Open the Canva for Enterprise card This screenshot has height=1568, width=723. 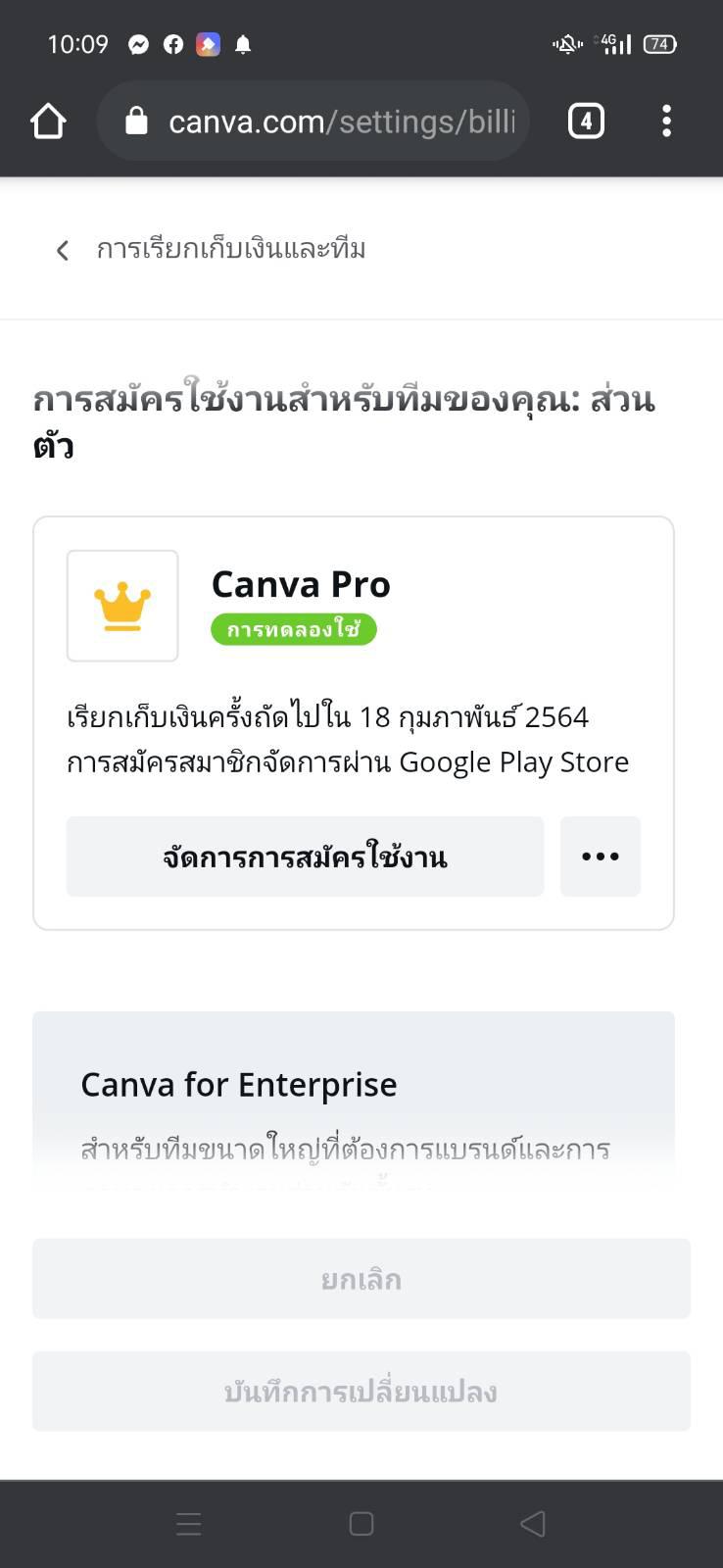(x=354, y=1102)
